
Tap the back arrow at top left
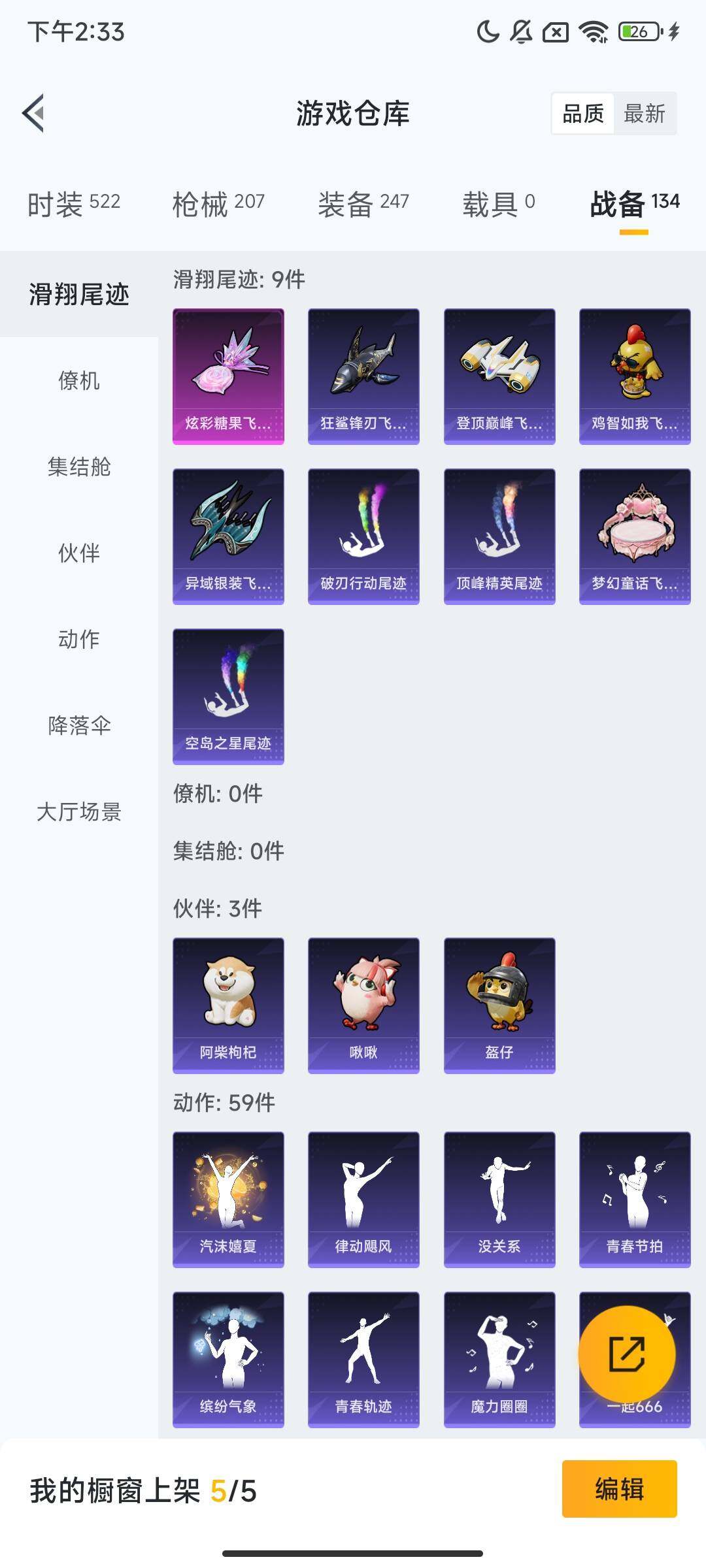pyautogui.click(x=33, y=112)
